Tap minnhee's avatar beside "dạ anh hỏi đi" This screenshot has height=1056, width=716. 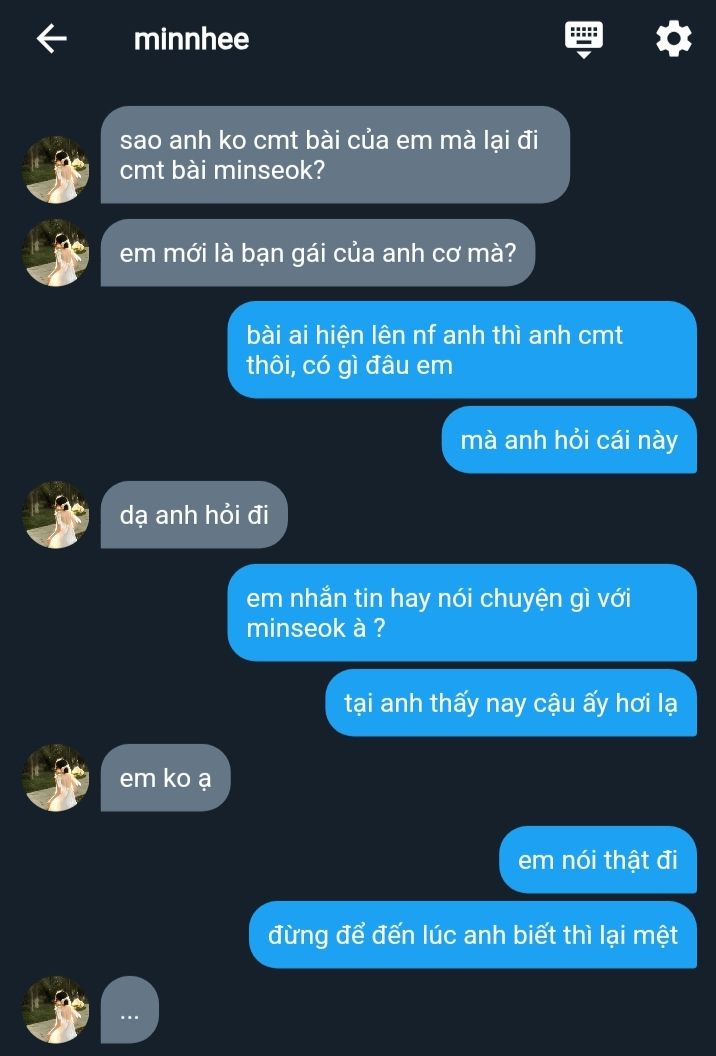click(56, 514)
